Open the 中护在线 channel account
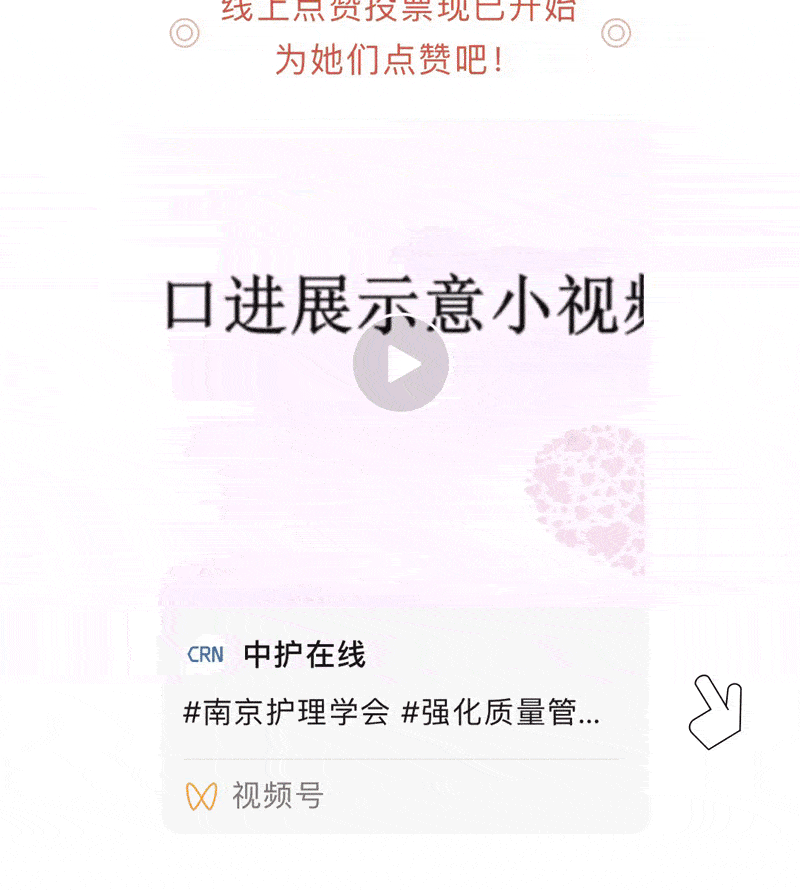Viewport: 800px width, 890px height. coord(304,655)
